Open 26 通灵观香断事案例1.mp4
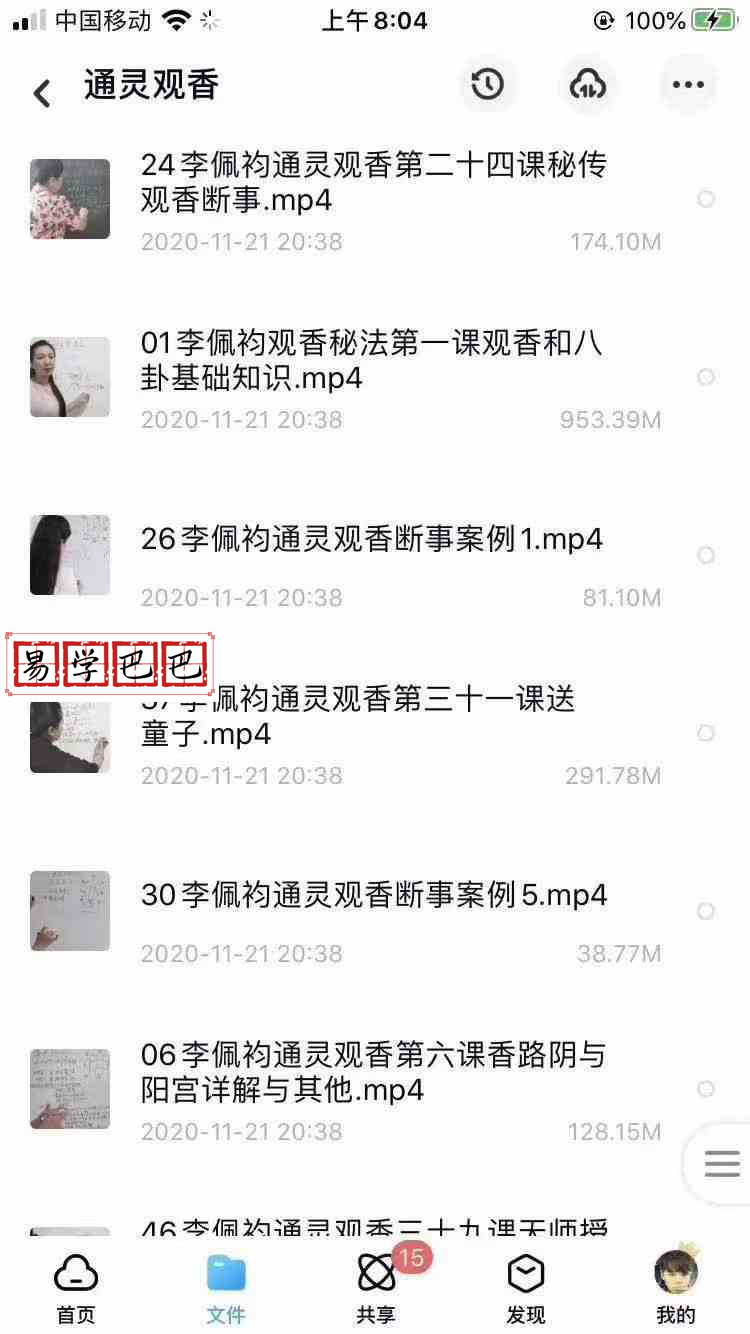 click(x=371, y=539)
